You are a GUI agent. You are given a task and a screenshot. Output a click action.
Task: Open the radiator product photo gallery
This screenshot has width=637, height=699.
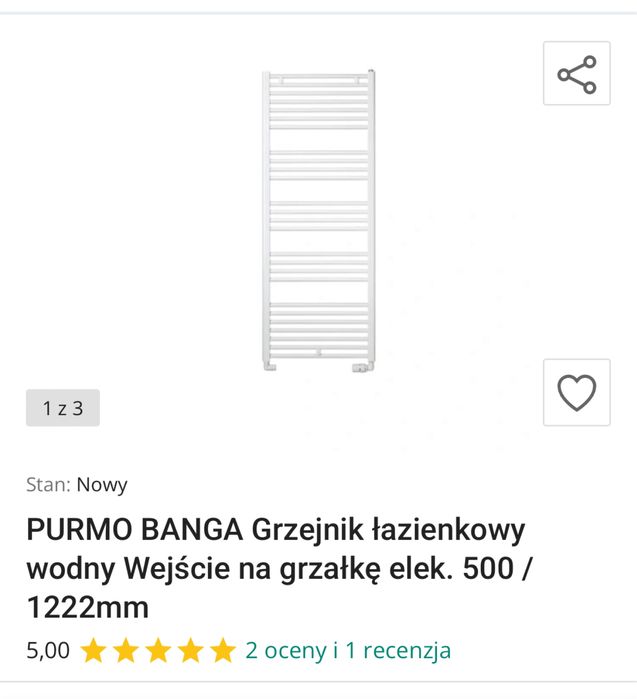(318, 220)
